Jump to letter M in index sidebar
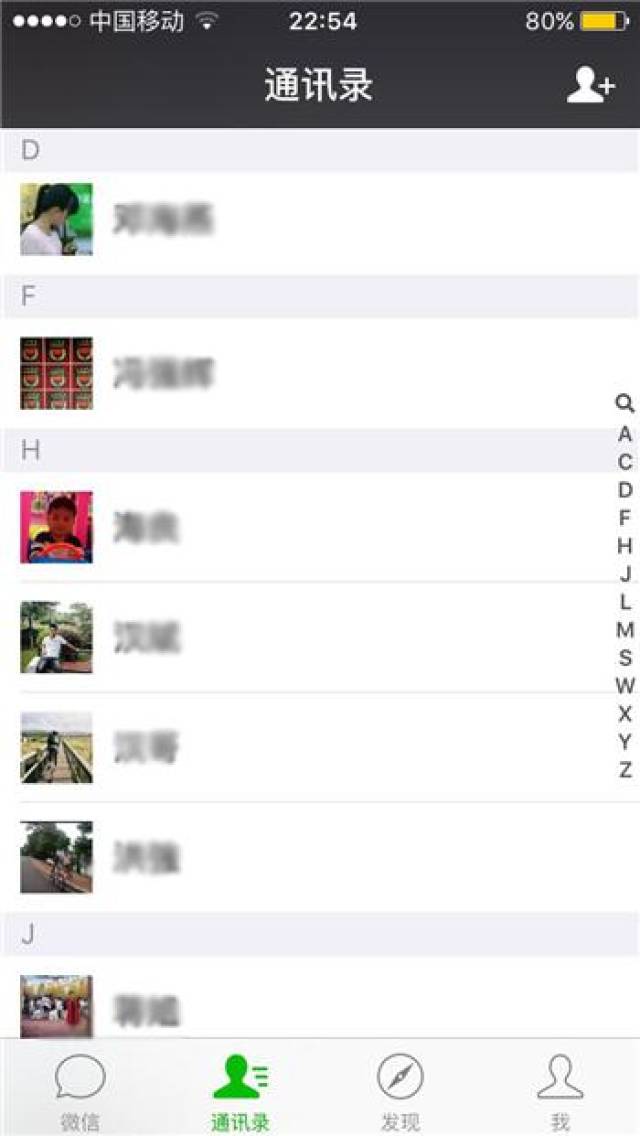Screen dimensions: 640x1136 point(625,630)
